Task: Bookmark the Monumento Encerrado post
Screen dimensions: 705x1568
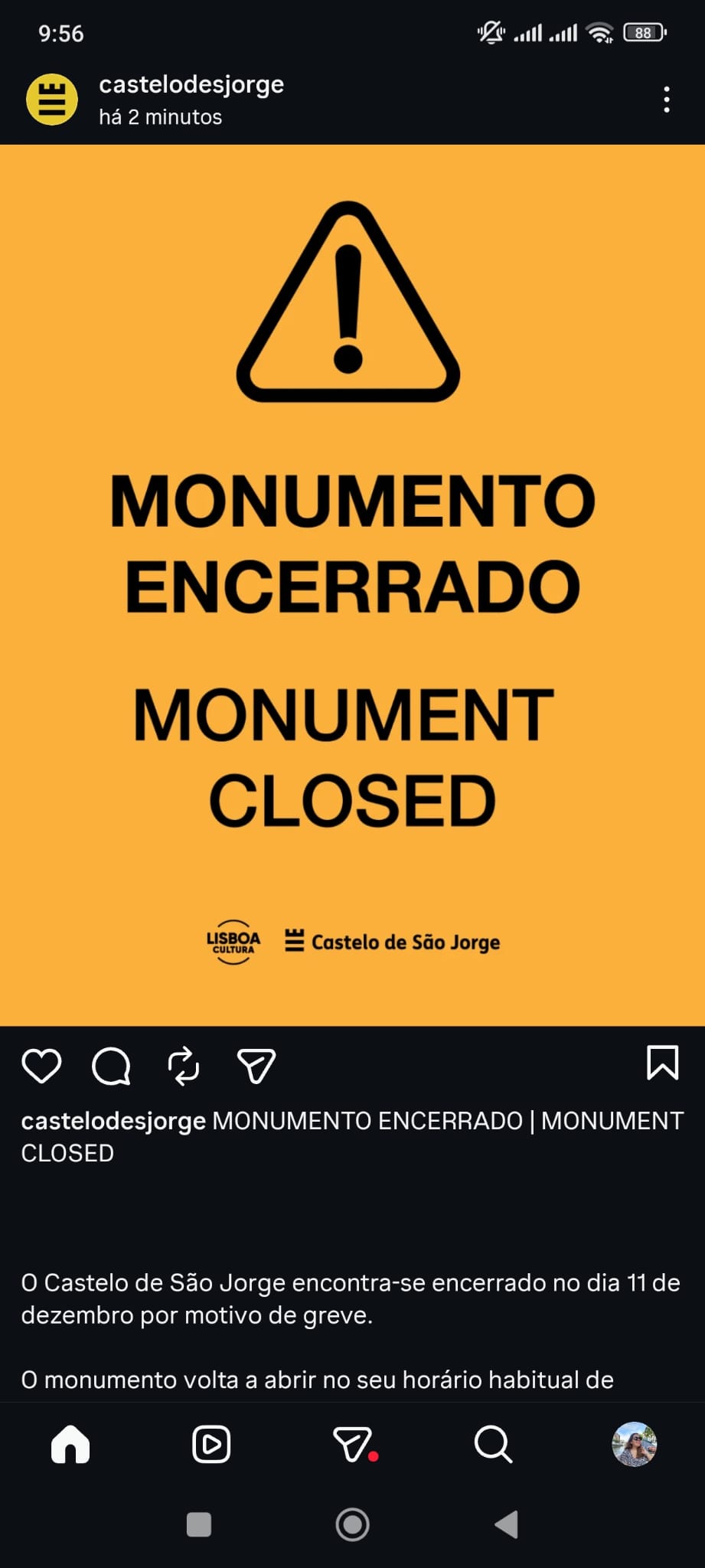Action: click(662, 1063)
